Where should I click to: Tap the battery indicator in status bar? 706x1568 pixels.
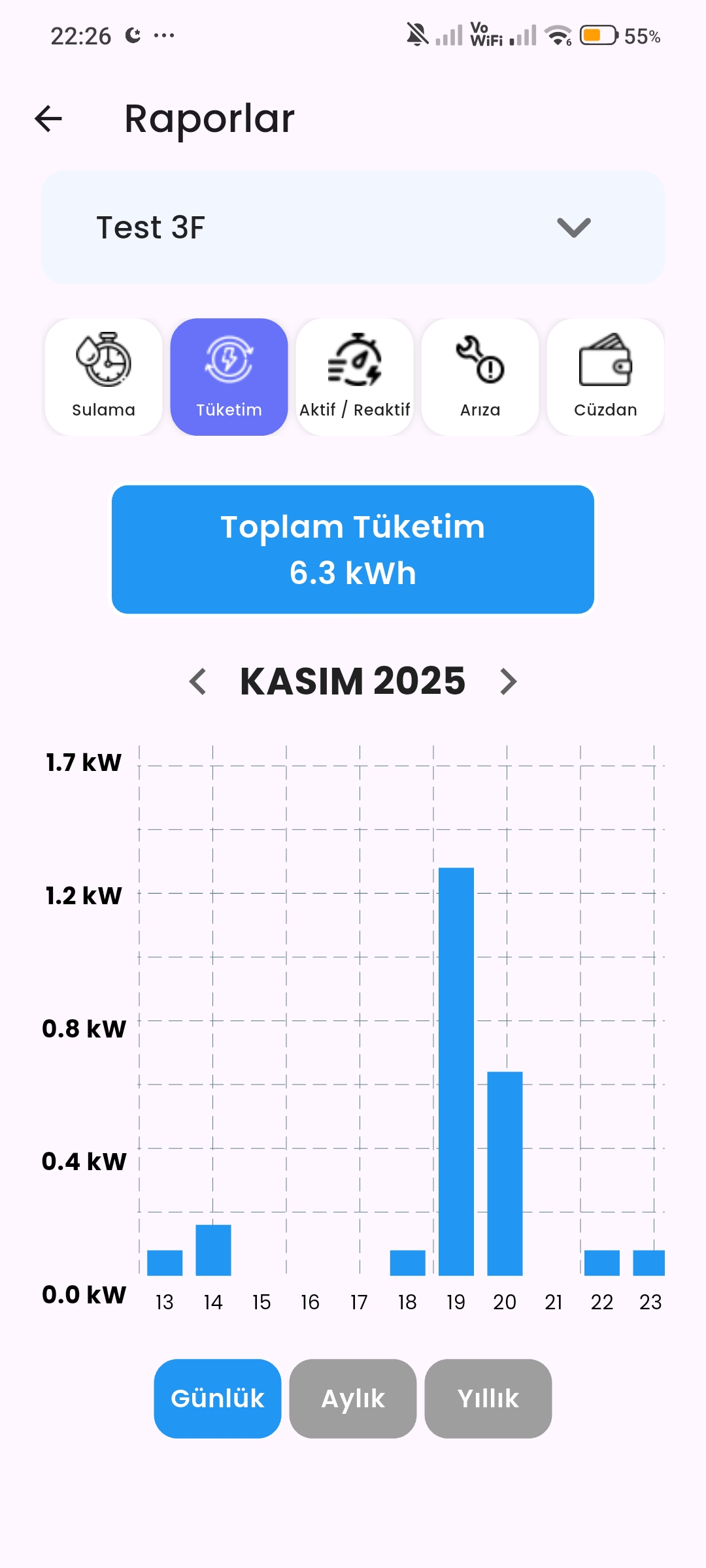pos(597,36)
